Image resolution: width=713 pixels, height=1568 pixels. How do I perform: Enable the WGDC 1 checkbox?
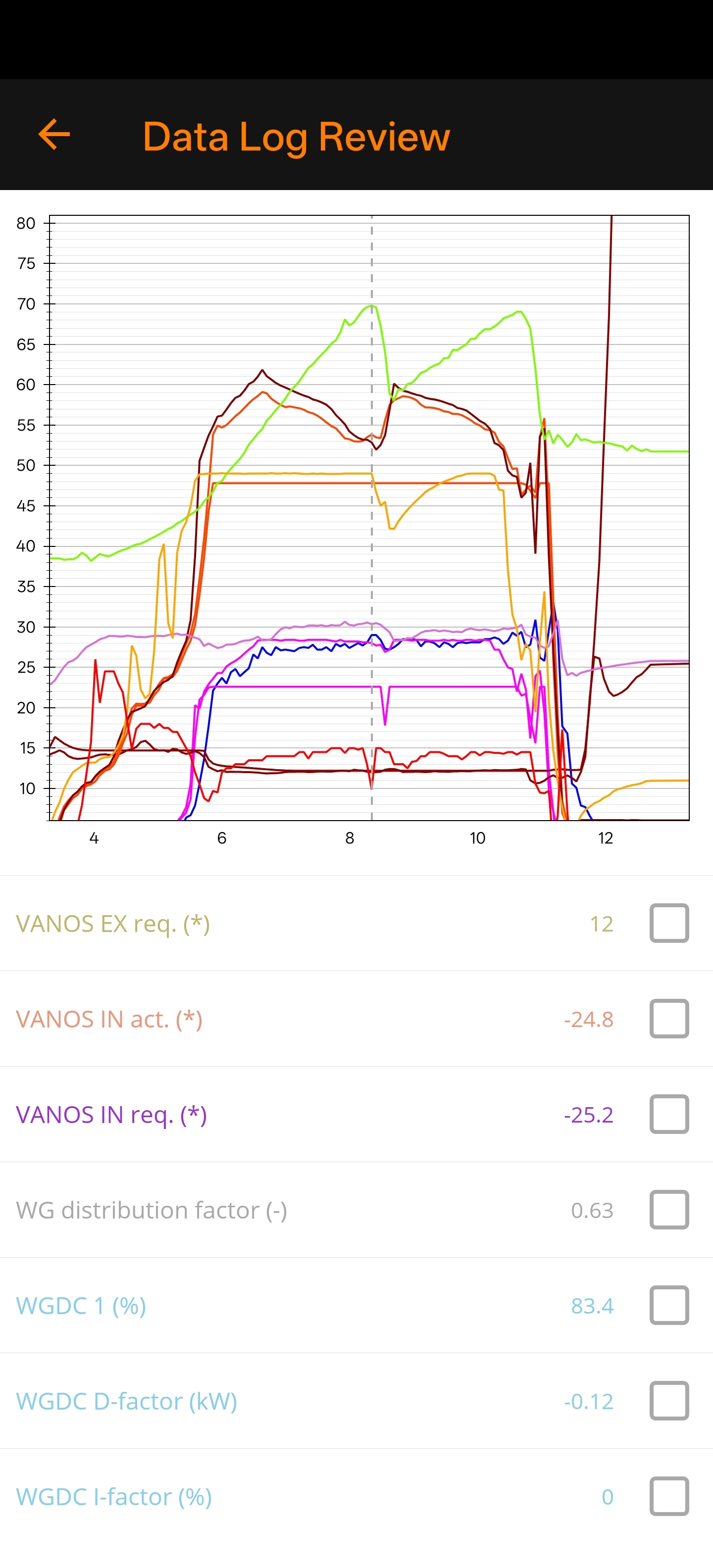click(x=668, y=1306)
